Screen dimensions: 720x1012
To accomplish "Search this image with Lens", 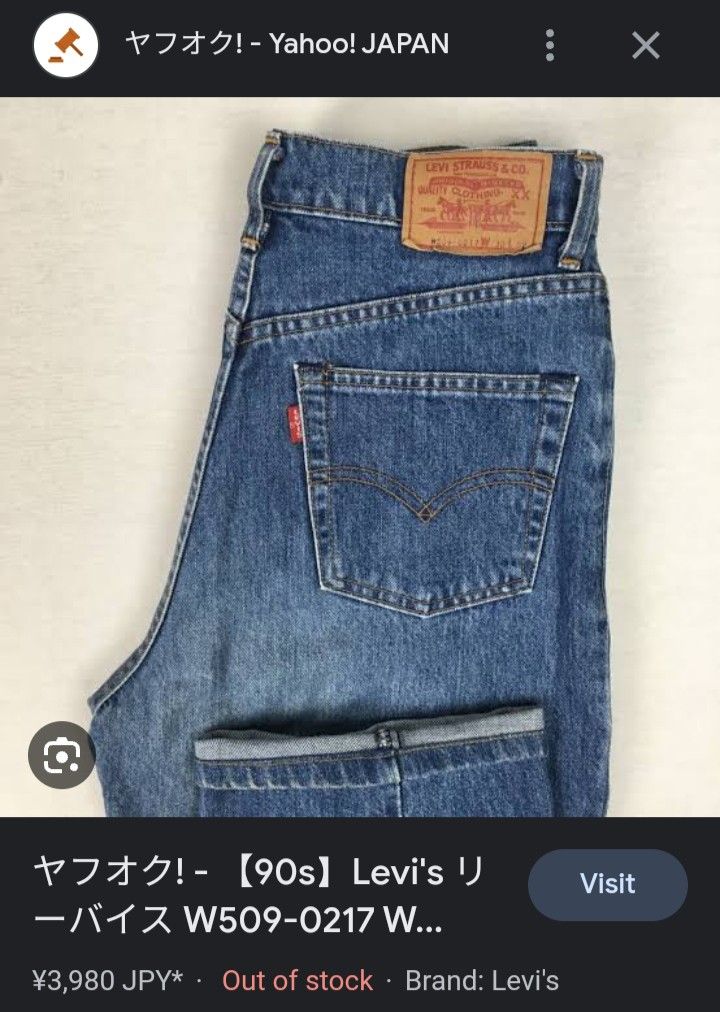I will click(61, 755).
